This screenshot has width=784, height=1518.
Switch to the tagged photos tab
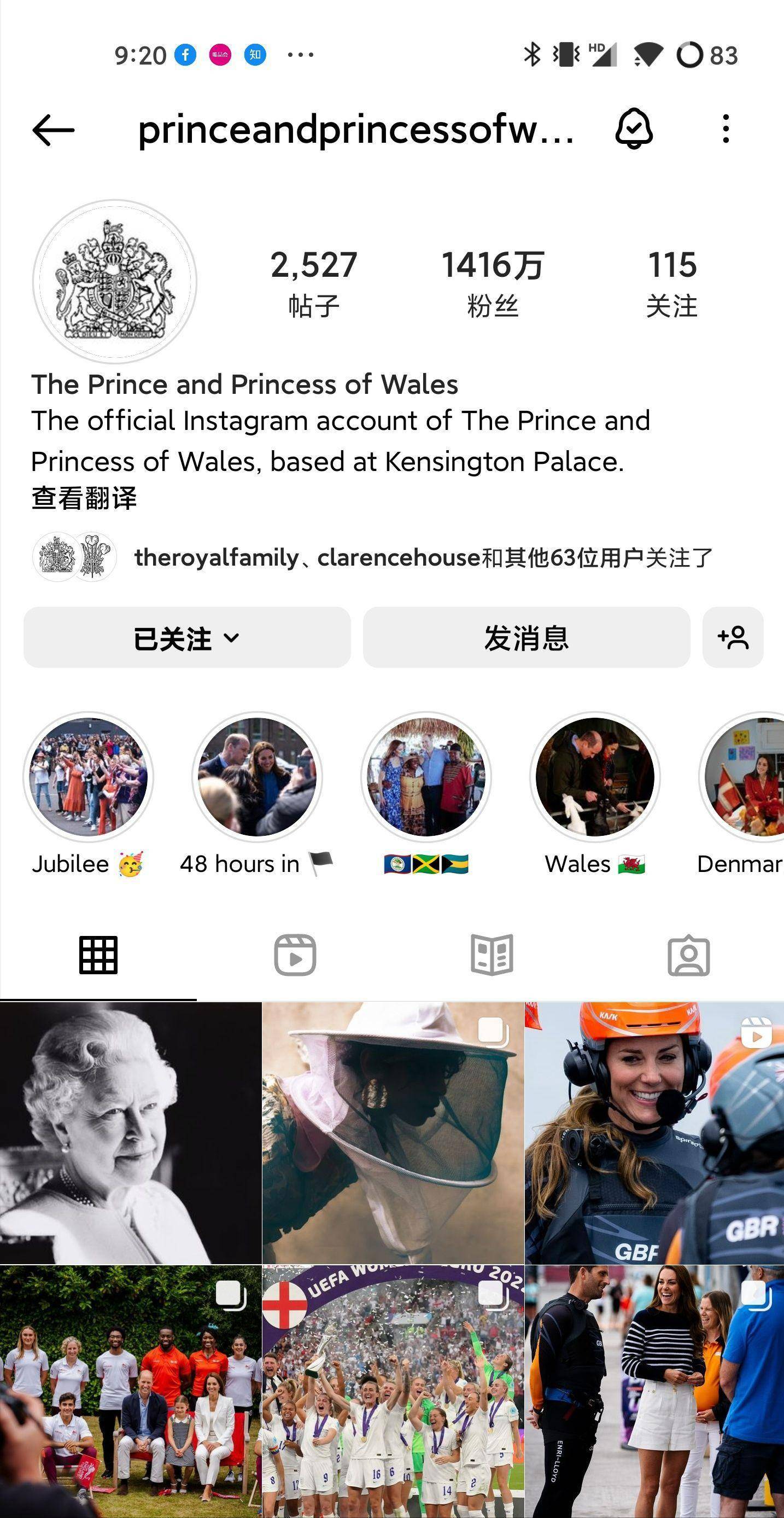(688, 955)
